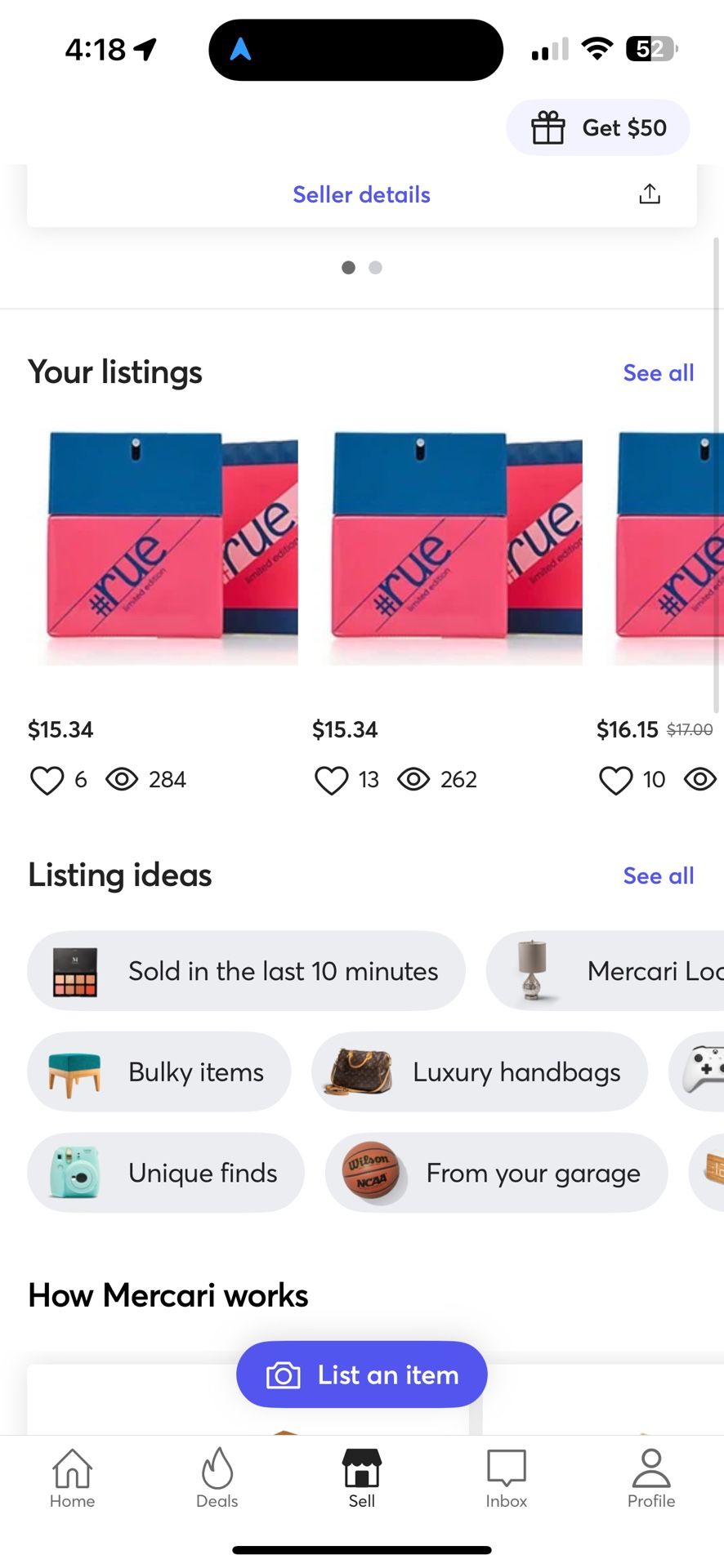
Task: See all listing ideas
Action: 659,875
